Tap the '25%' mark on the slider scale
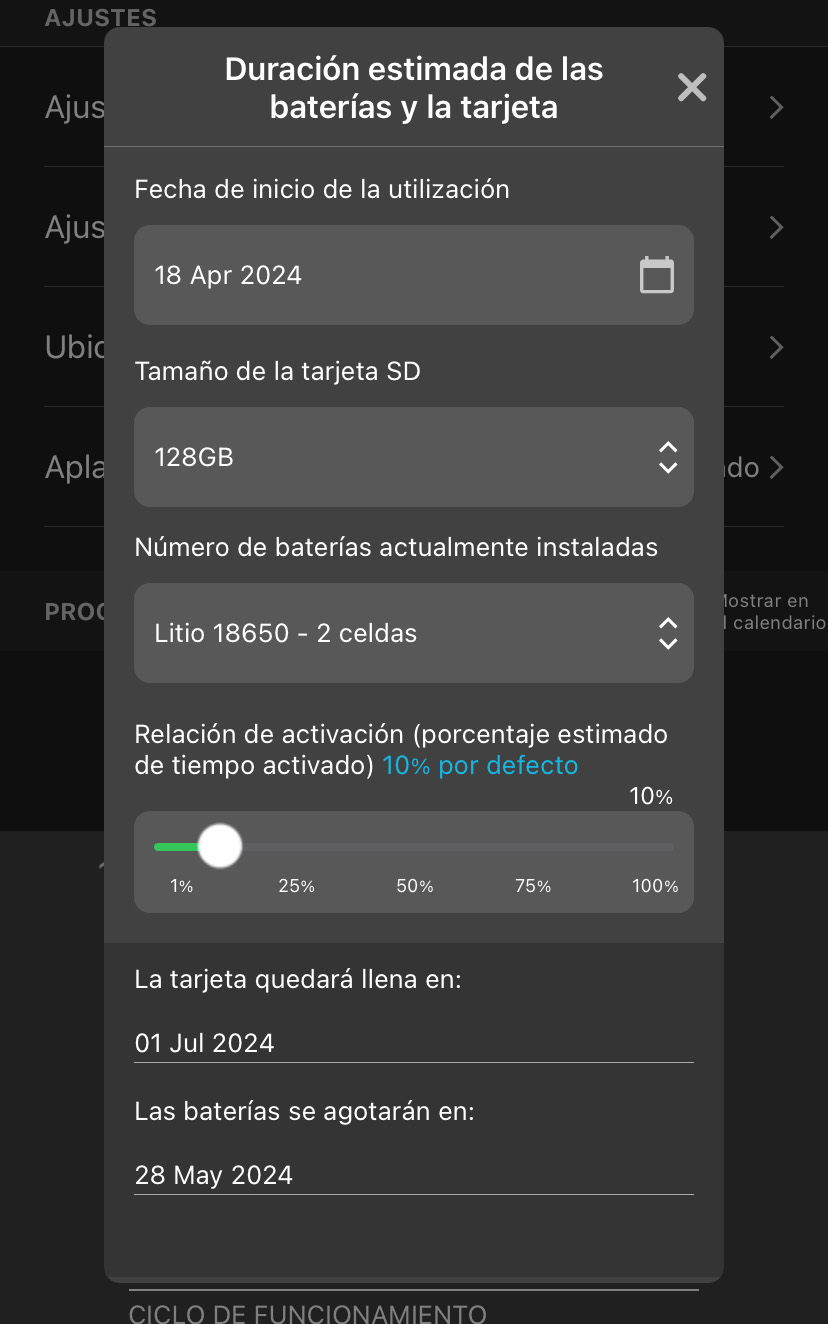The image size is (828, 1324). (296, 886)
